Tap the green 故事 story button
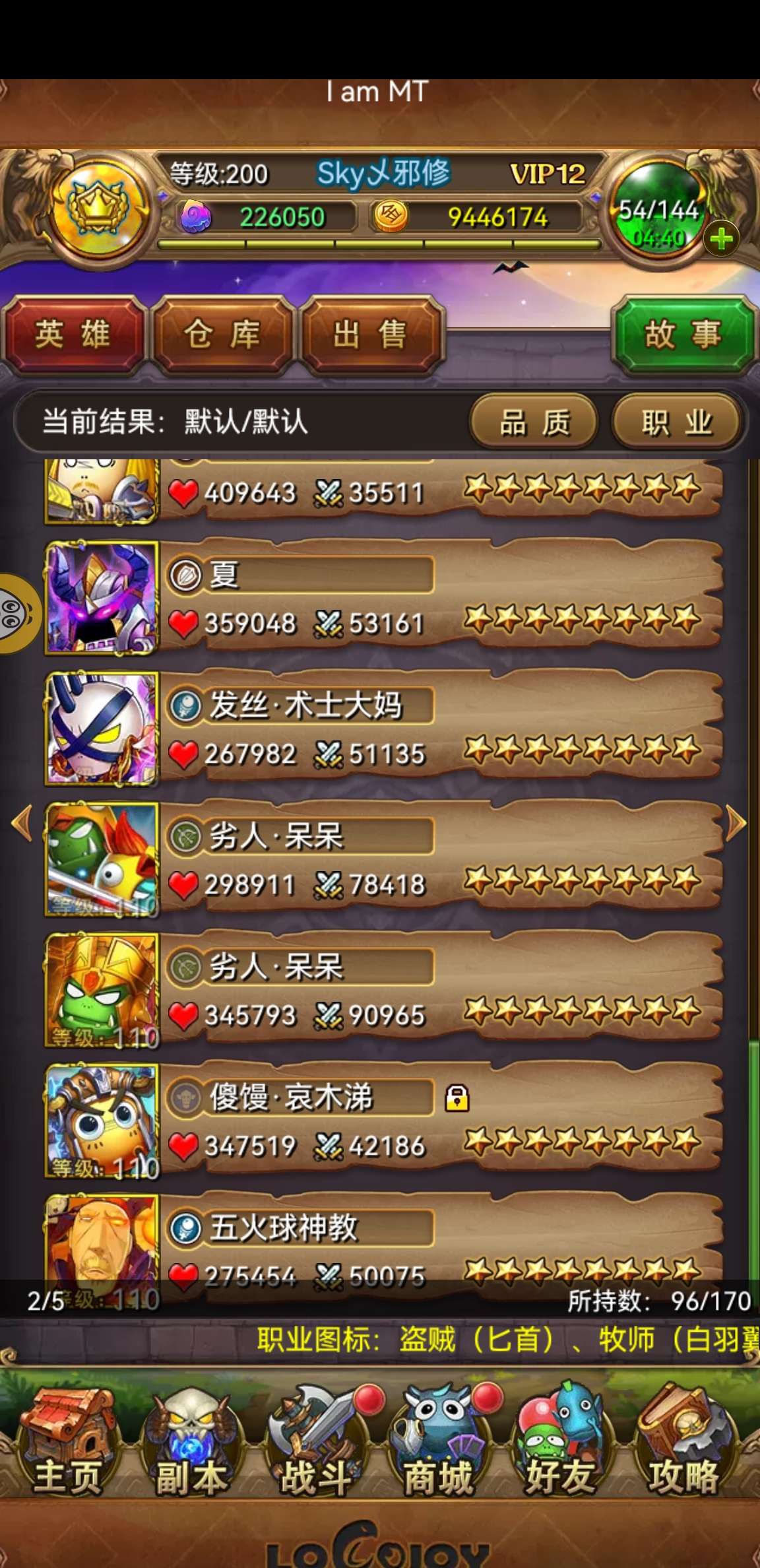The width and height of the screenshot is (760, 1568). click(683, 335)
